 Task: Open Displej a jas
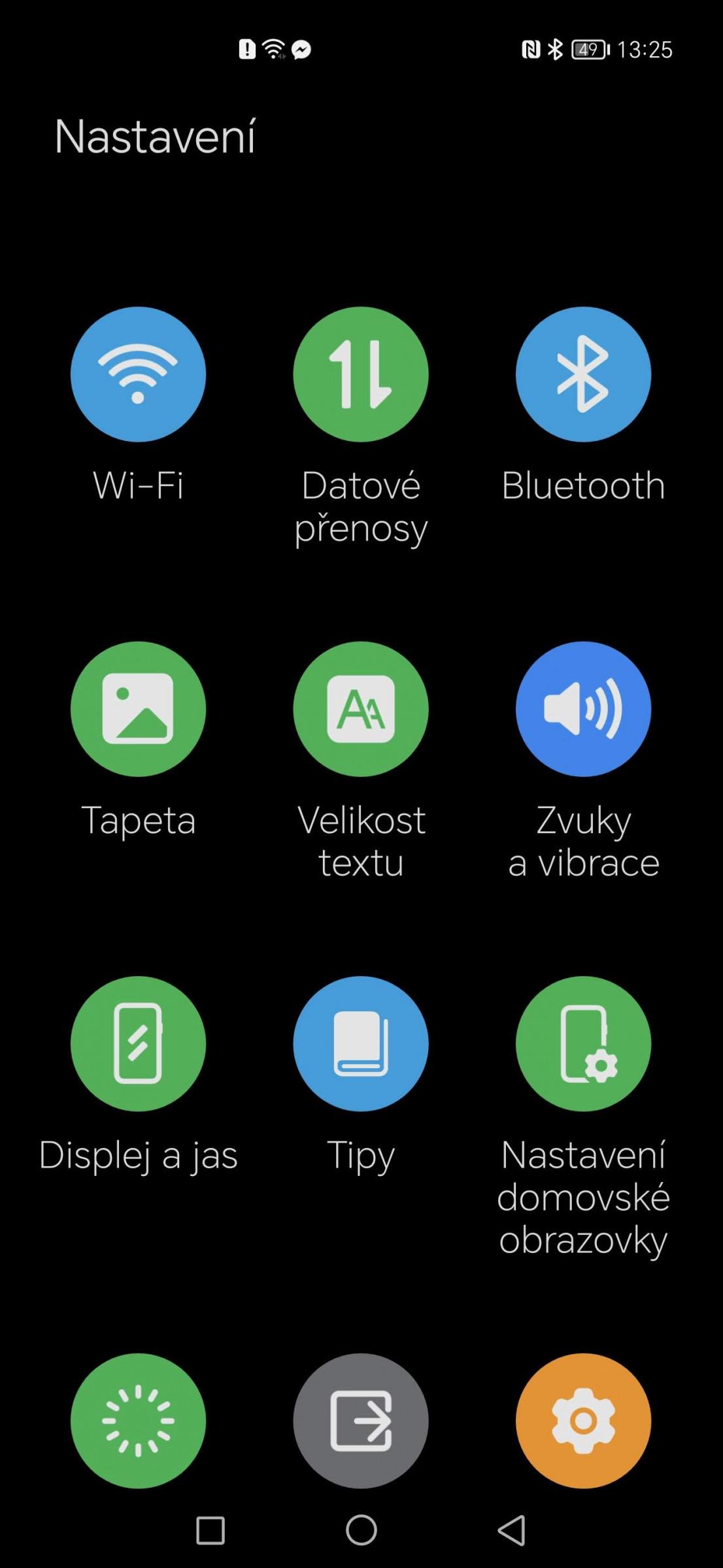point(138,1043)
